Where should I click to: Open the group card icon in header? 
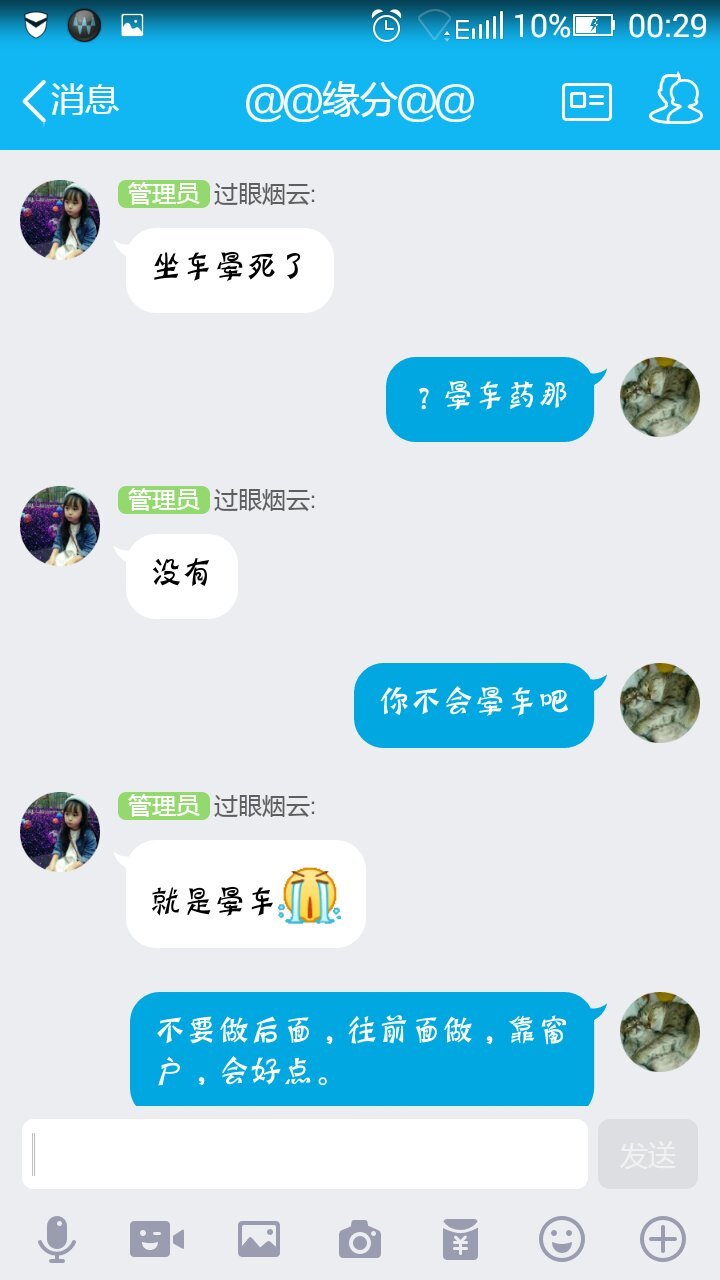coord(587,101)
